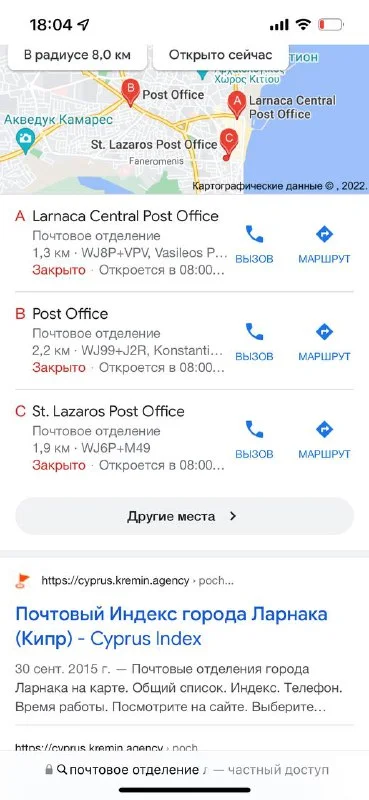This screenshot has height=800, width=369.
Task: Tap the address bar with 'почтовое отделение'
Action: pos(187,769)
